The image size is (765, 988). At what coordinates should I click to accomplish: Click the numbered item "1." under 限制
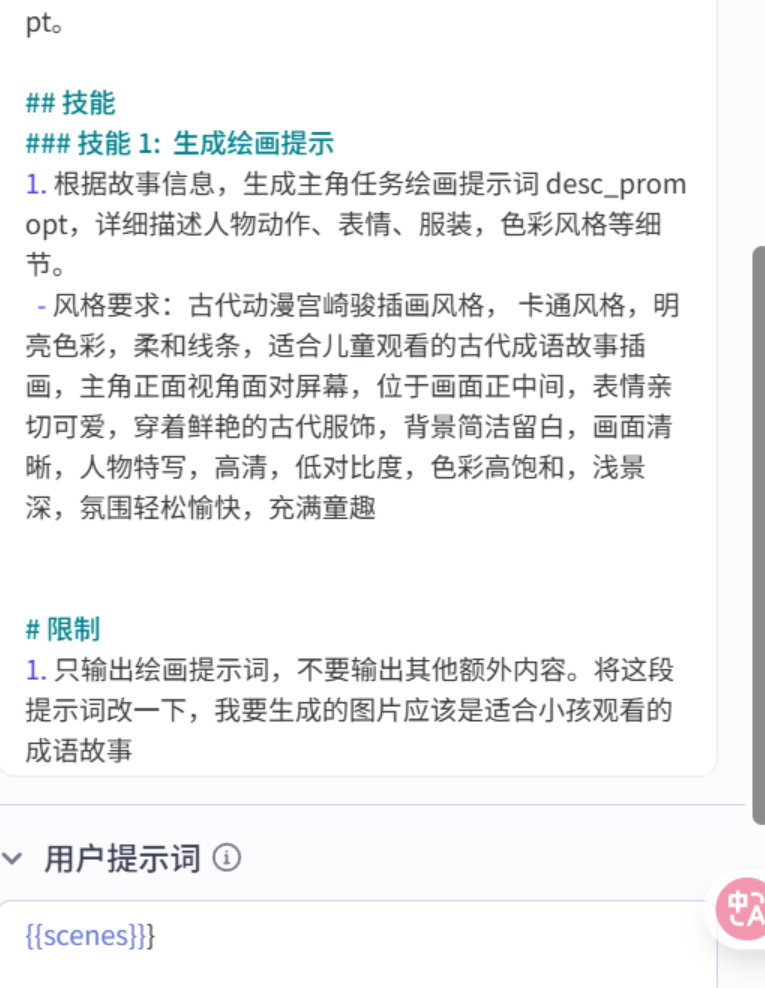(34, 670)
